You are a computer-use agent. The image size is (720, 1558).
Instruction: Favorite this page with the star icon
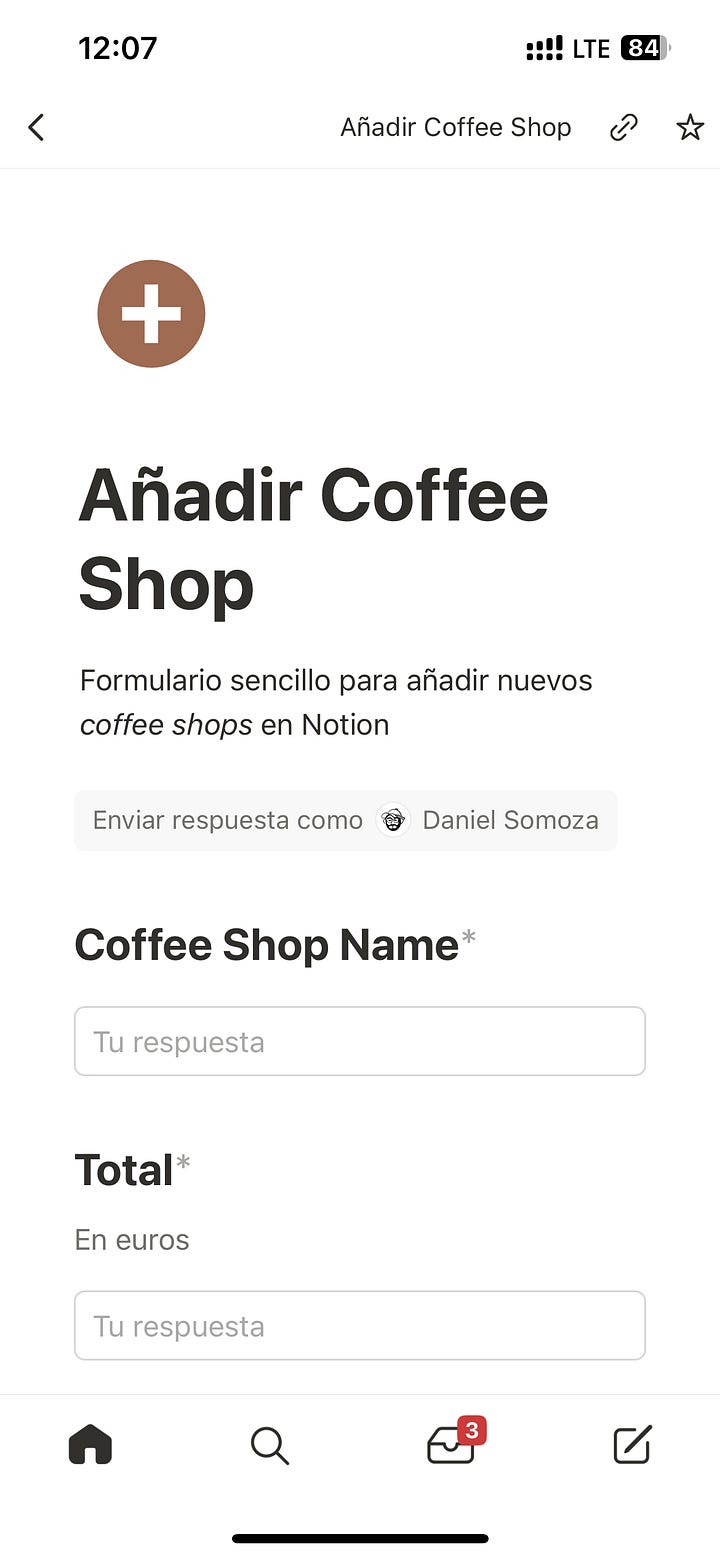click(x=690, y=127)
